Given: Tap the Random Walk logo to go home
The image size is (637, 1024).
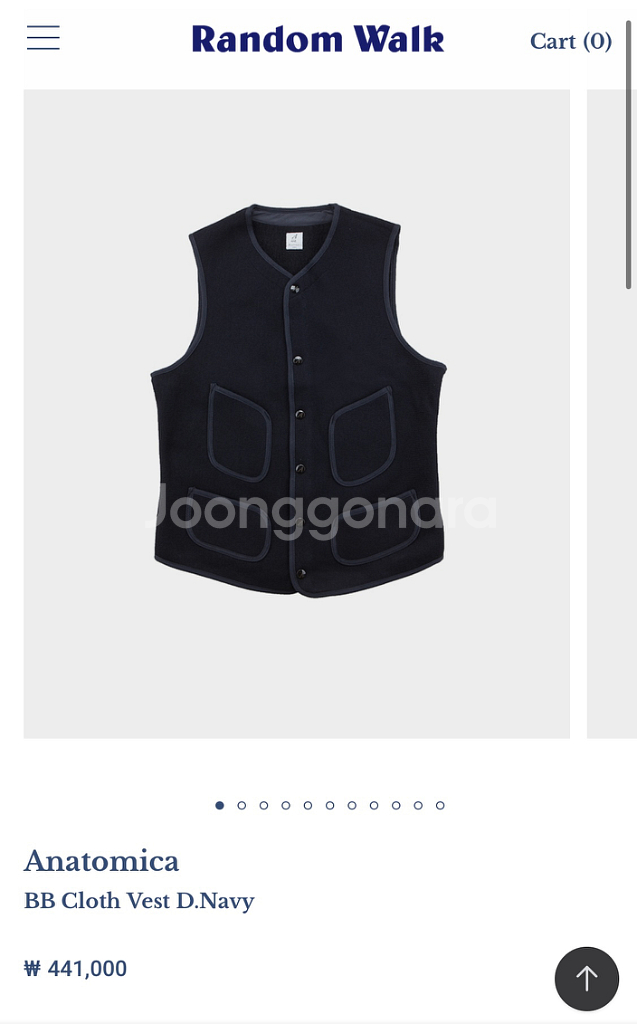Looking at the screenshot, I should [317, 40].
